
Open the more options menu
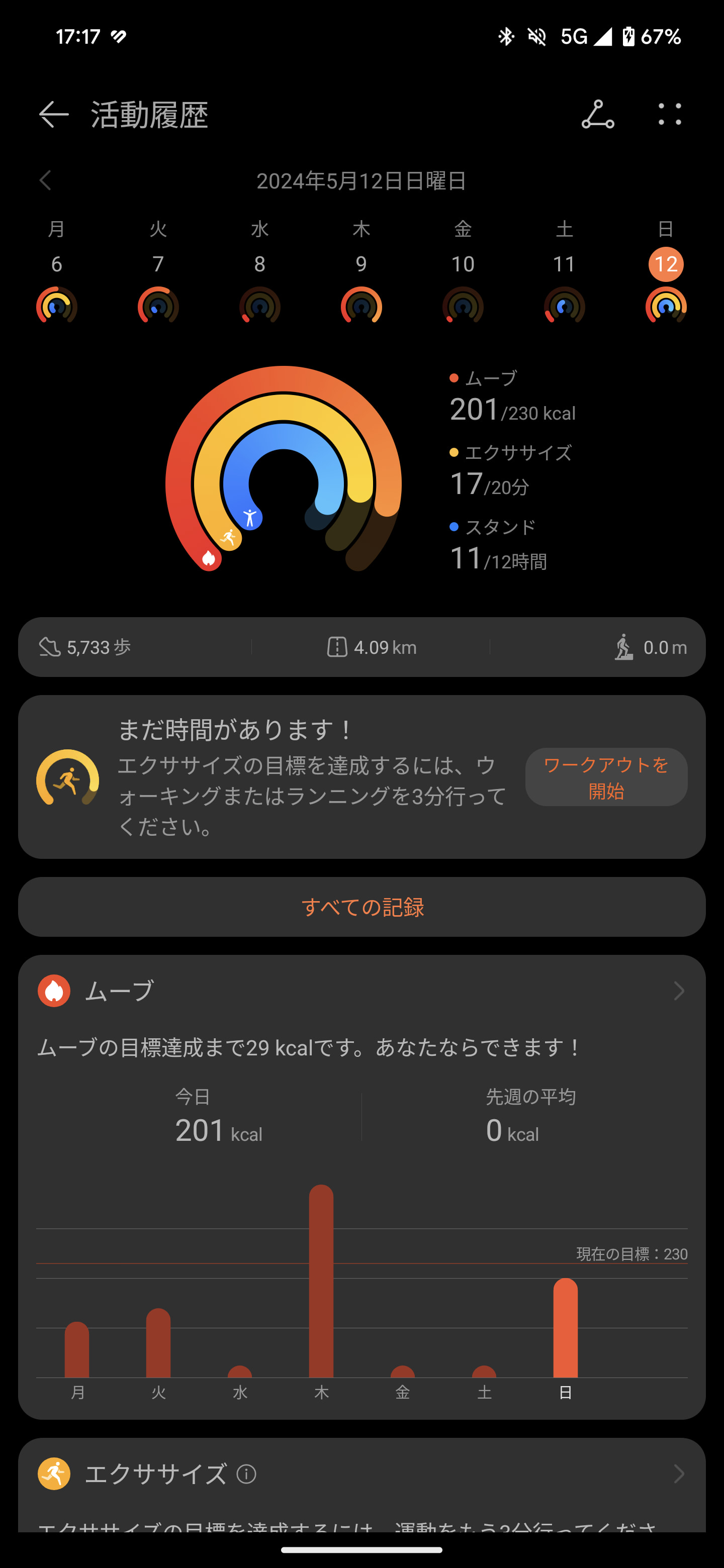click(670, 115)
